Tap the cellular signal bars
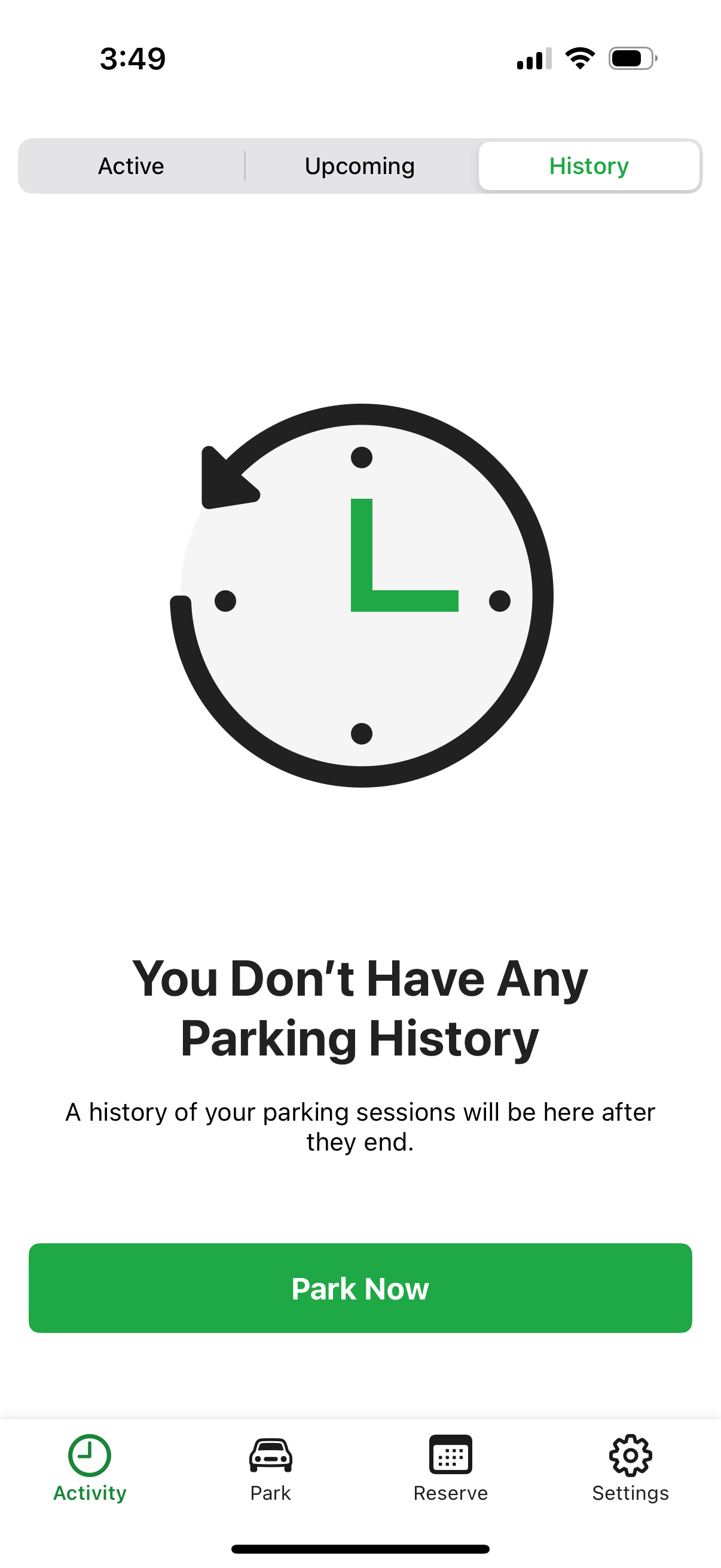Image resolution: width=721 pixels, height=1568 pixels. [x=531, y=58]
